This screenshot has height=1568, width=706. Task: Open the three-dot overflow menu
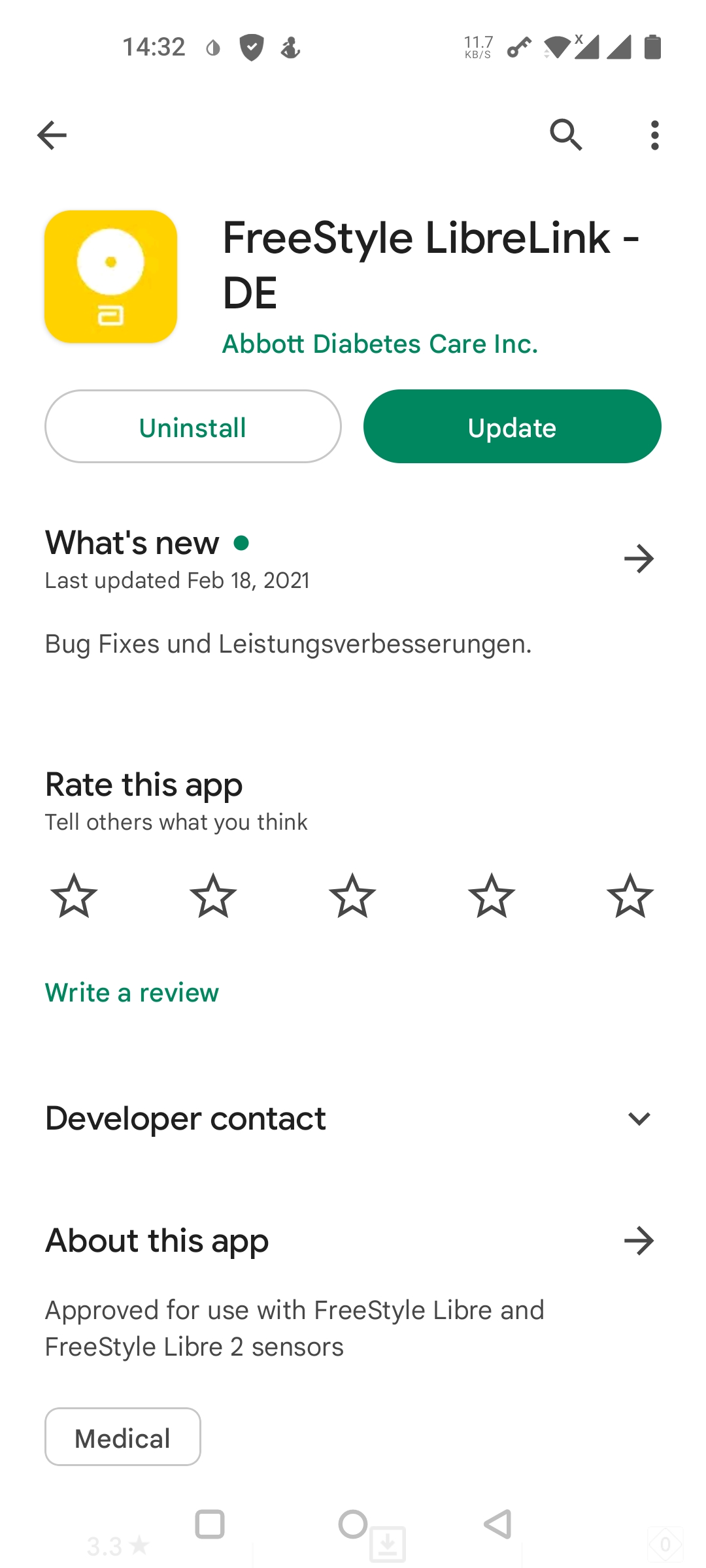coord(654,135)
